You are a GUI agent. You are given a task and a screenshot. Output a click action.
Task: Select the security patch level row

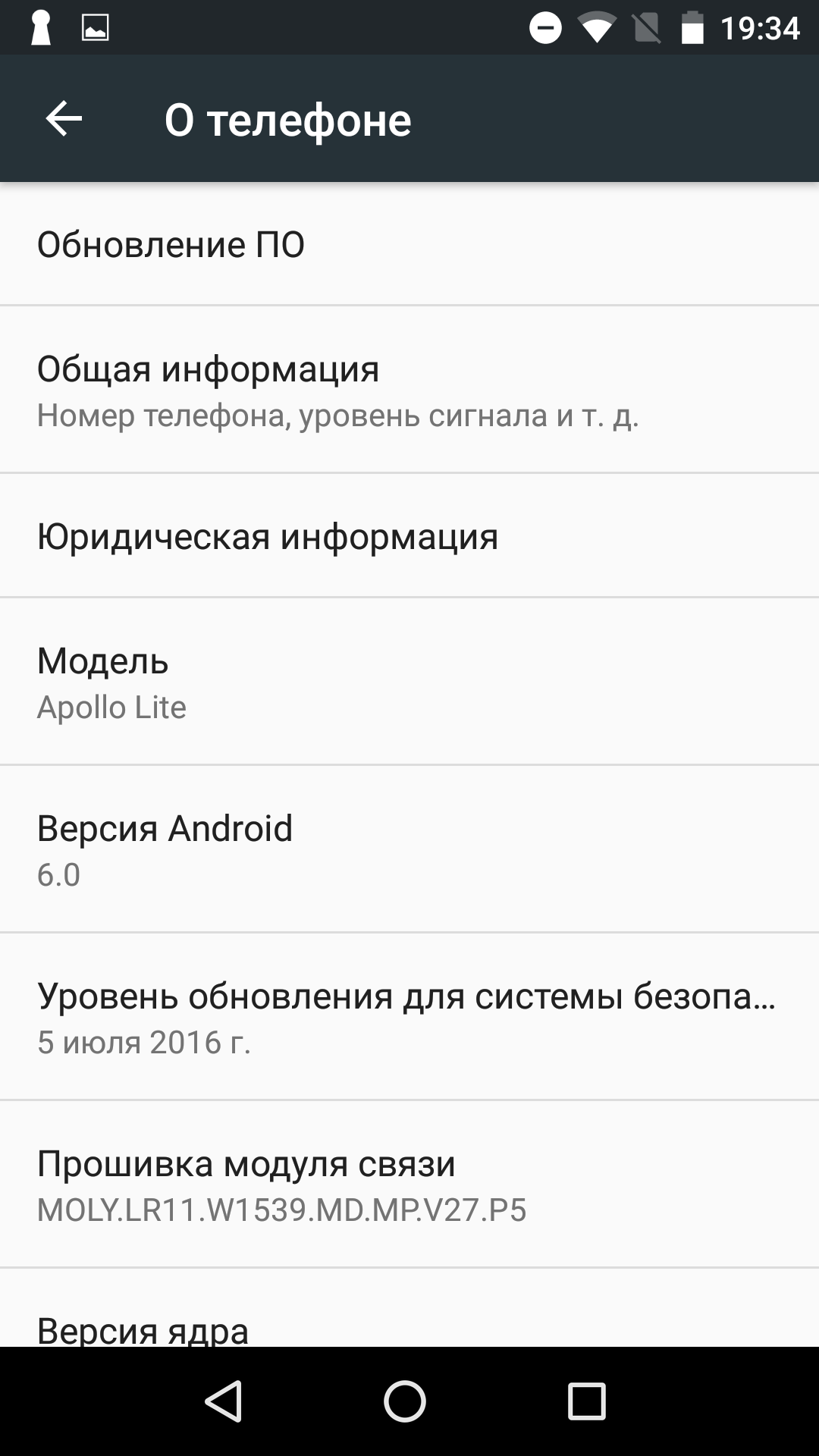(x=409, y=1017)
